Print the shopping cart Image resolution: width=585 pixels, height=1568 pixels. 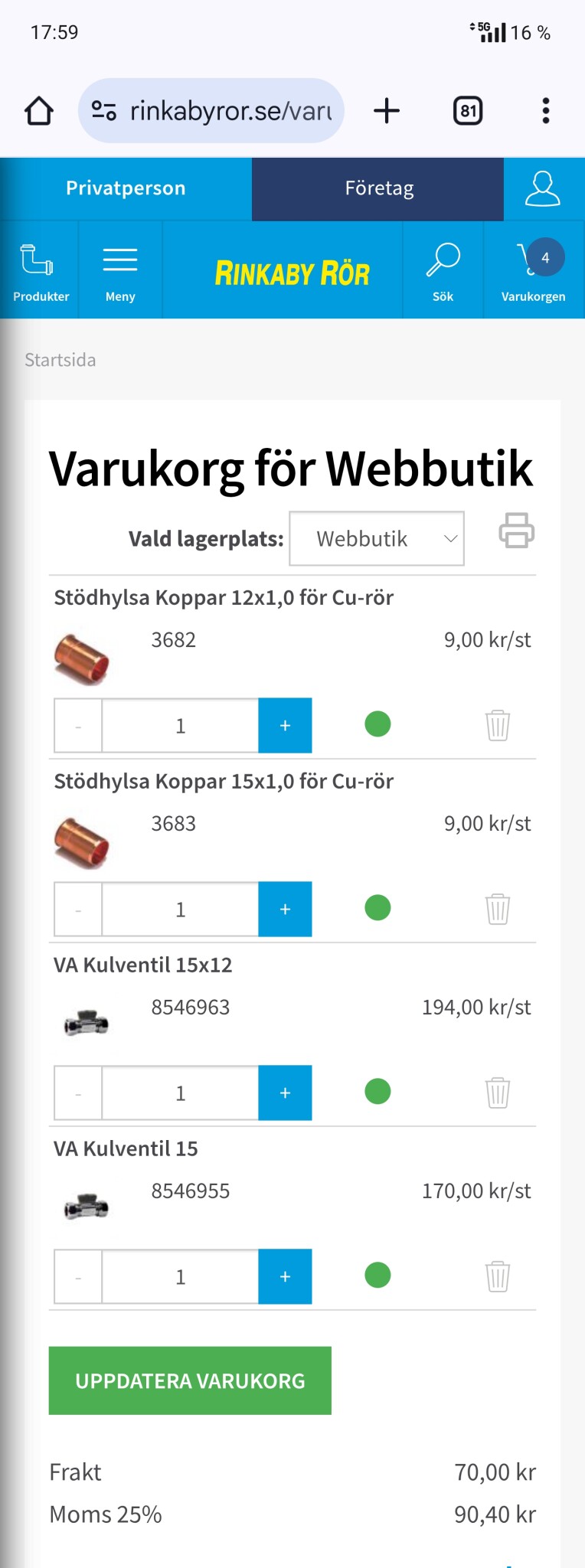(x=517, y=530)
